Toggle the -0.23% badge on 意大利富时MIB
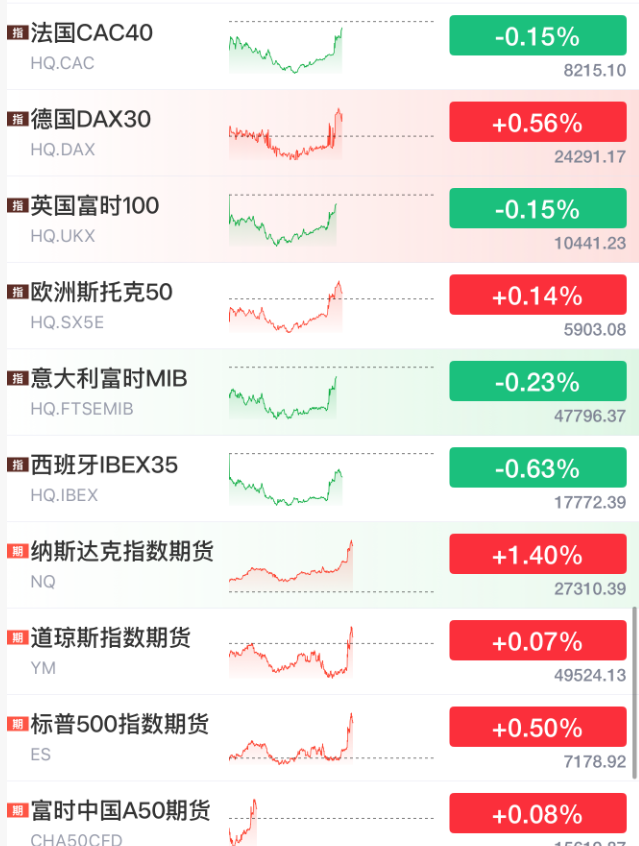This screenshot has height=846, width=639. (537, 382)
